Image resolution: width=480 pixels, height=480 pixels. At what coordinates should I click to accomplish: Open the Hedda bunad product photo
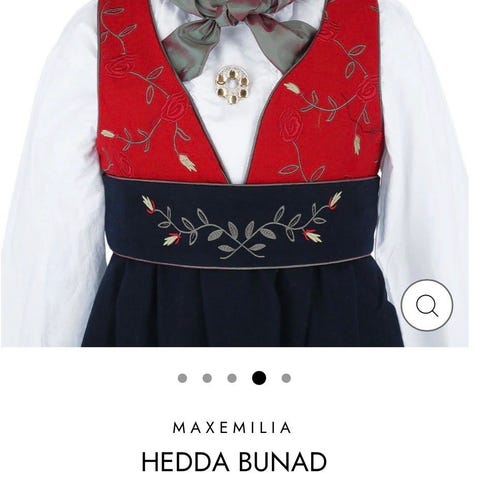click(235, 173)
